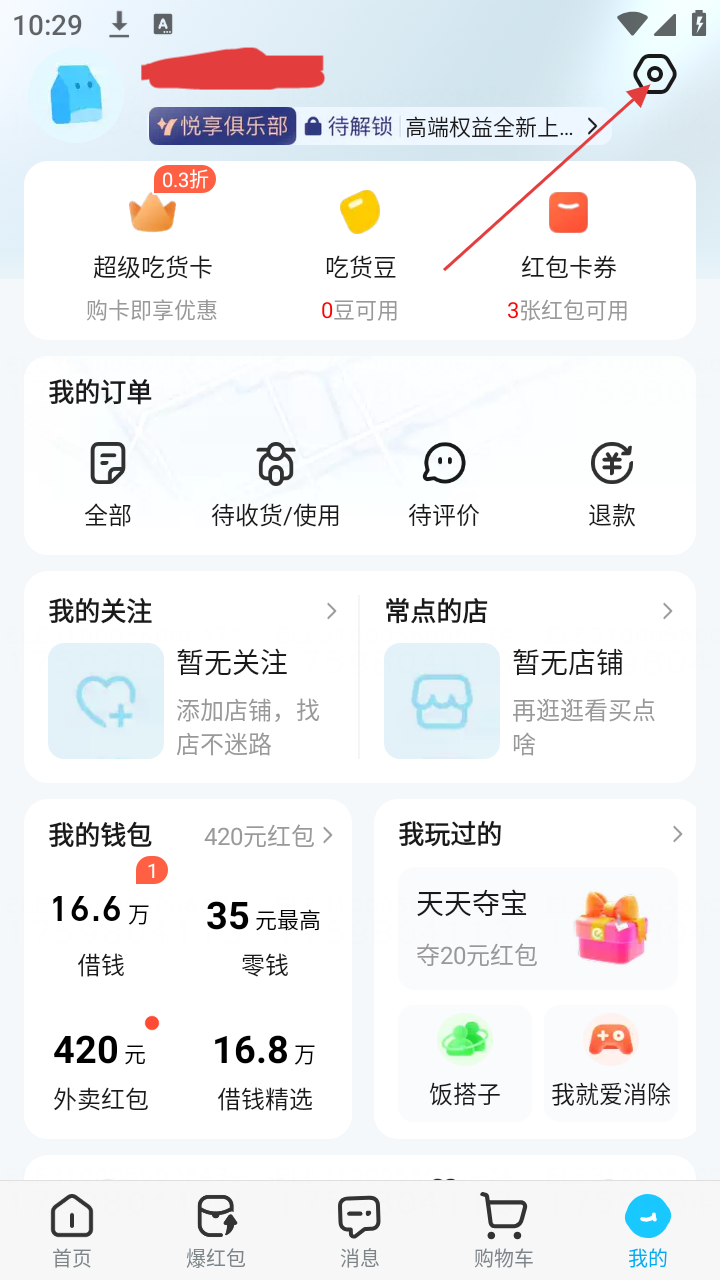Open 我的钱包 420元红包 link

point(268,836)
